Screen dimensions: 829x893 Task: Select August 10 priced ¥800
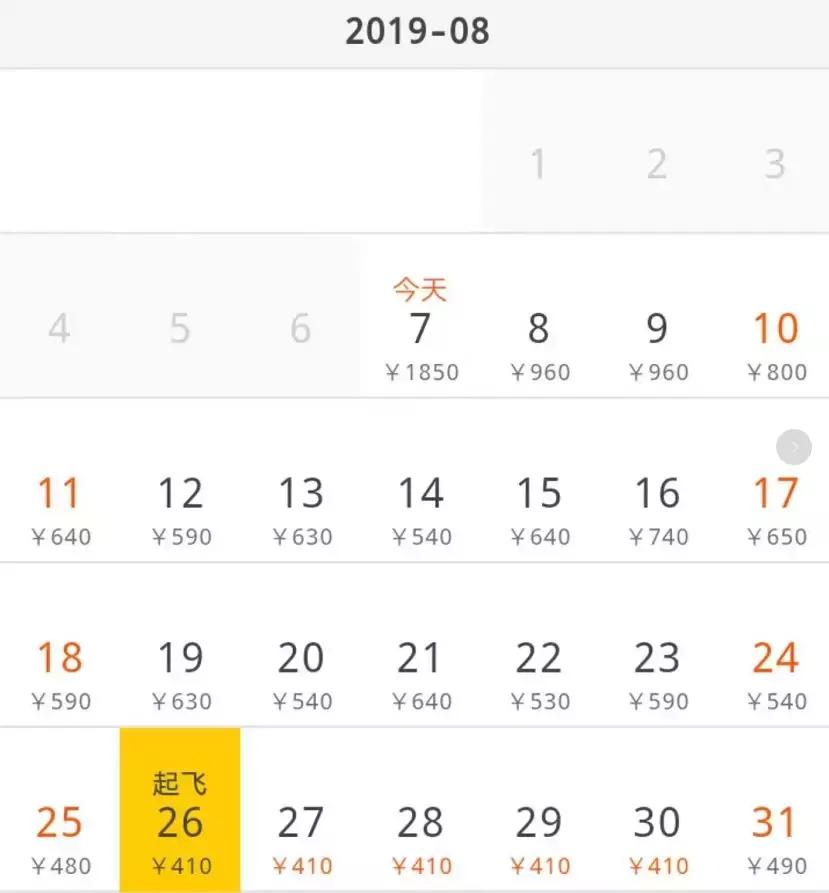775,330
